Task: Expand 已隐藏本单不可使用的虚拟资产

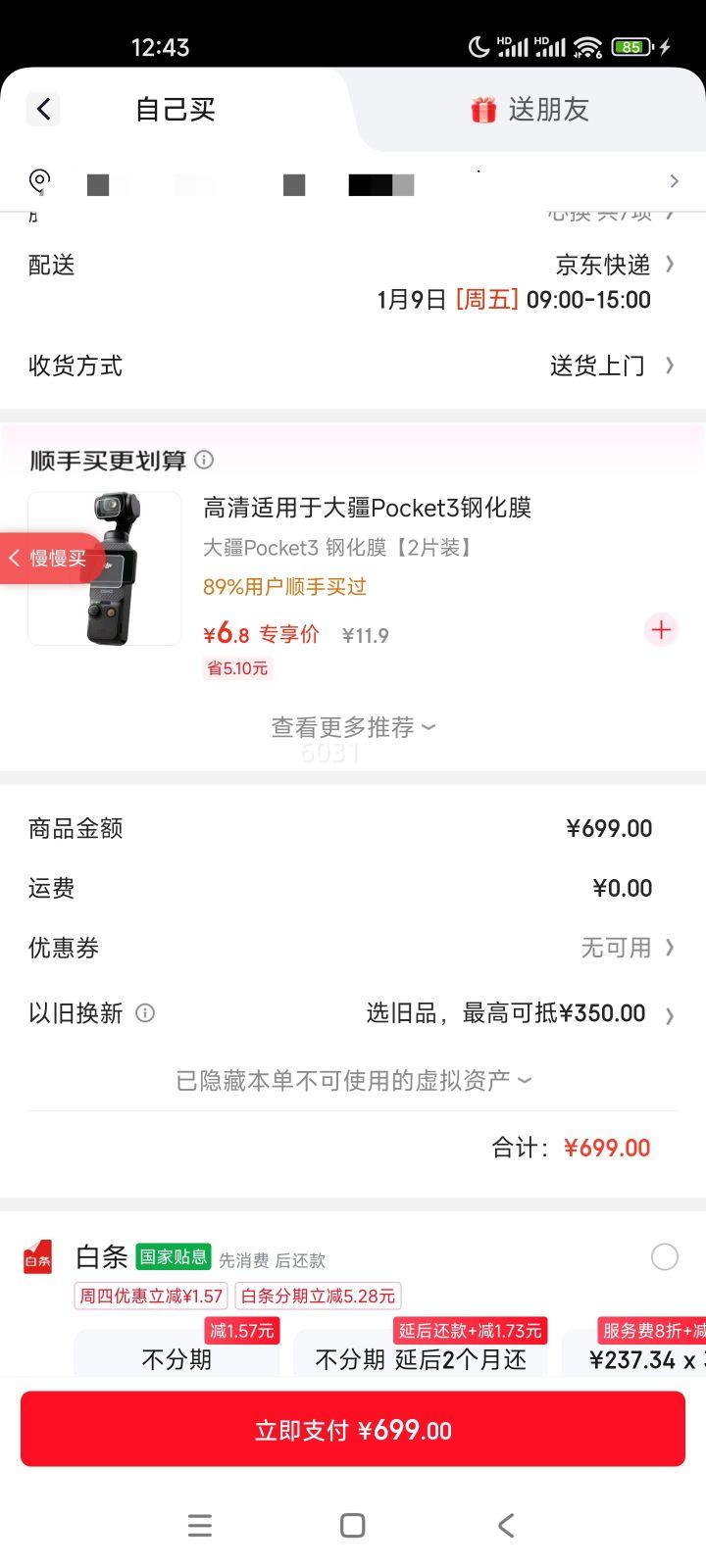Action: click(352, 1079)
